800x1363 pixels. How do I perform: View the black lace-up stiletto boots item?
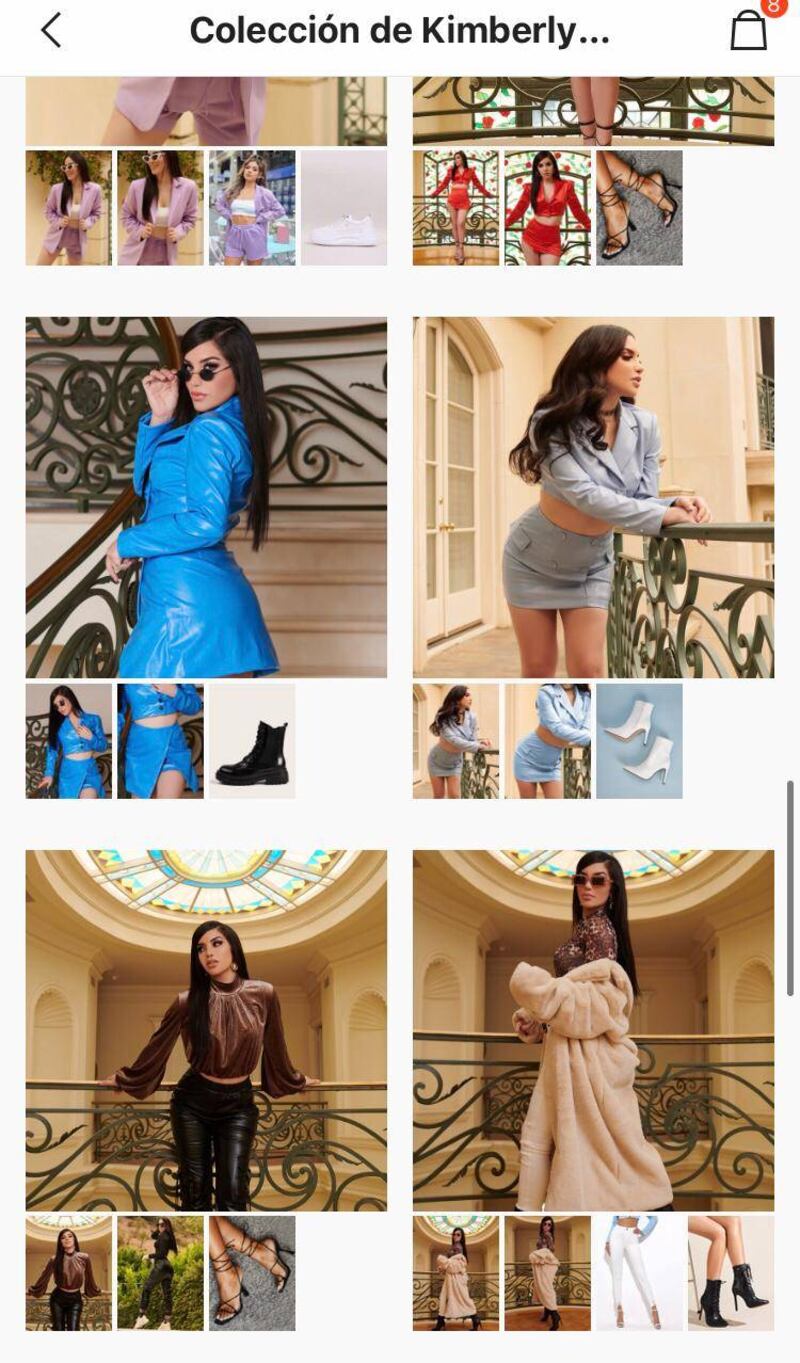pyautogui.click(x=731, y=1273)
